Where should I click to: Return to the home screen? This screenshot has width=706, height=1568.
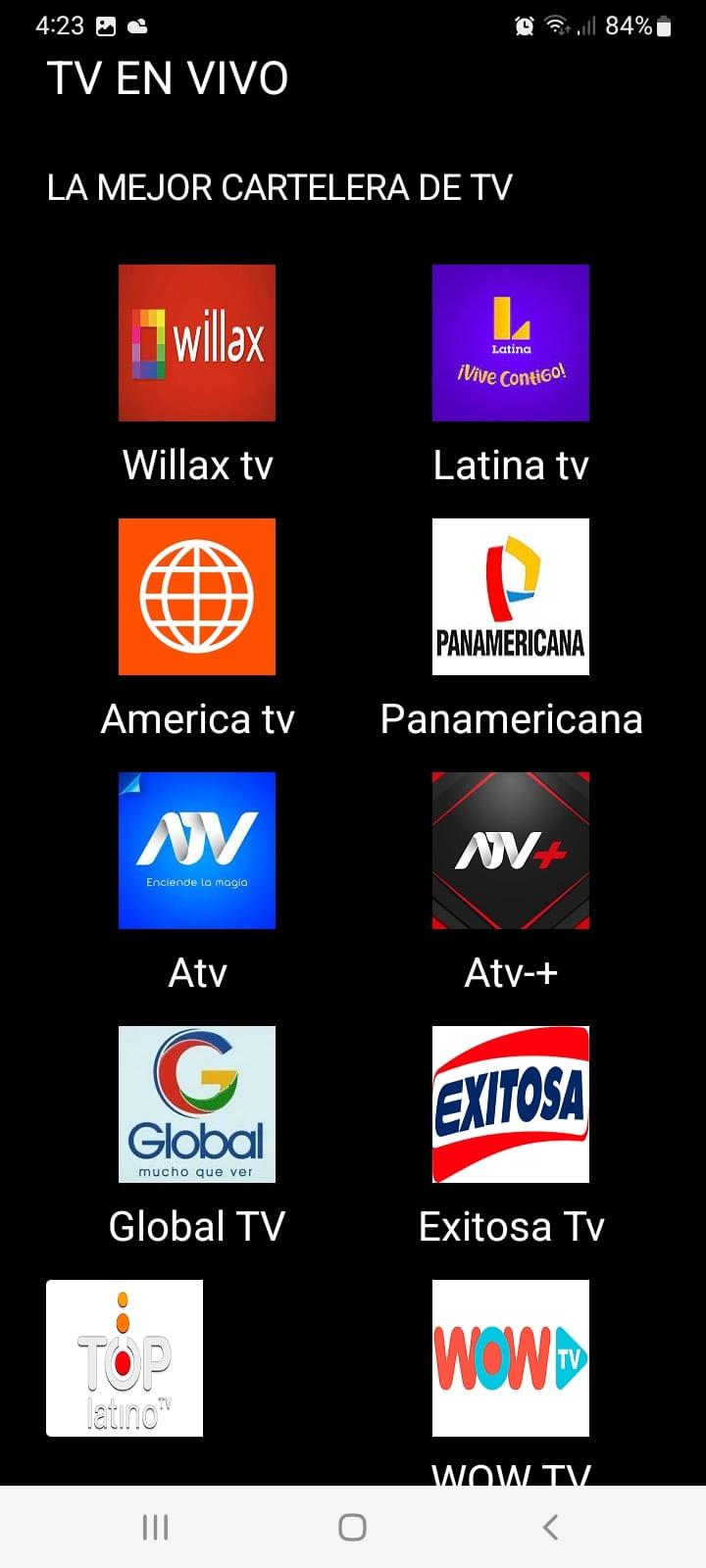(352, 1527)
